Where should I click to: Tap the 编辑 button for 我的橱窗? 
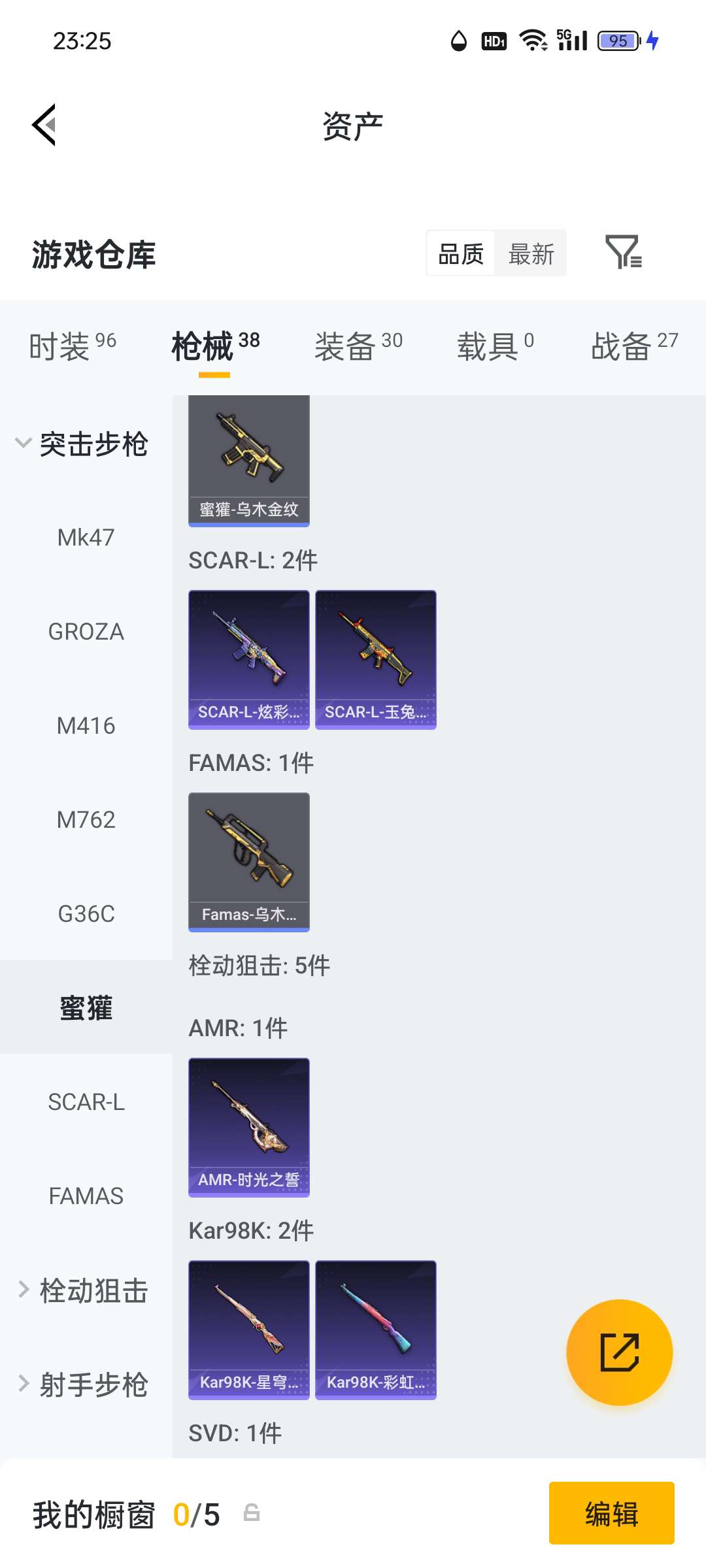point(611,1513)
